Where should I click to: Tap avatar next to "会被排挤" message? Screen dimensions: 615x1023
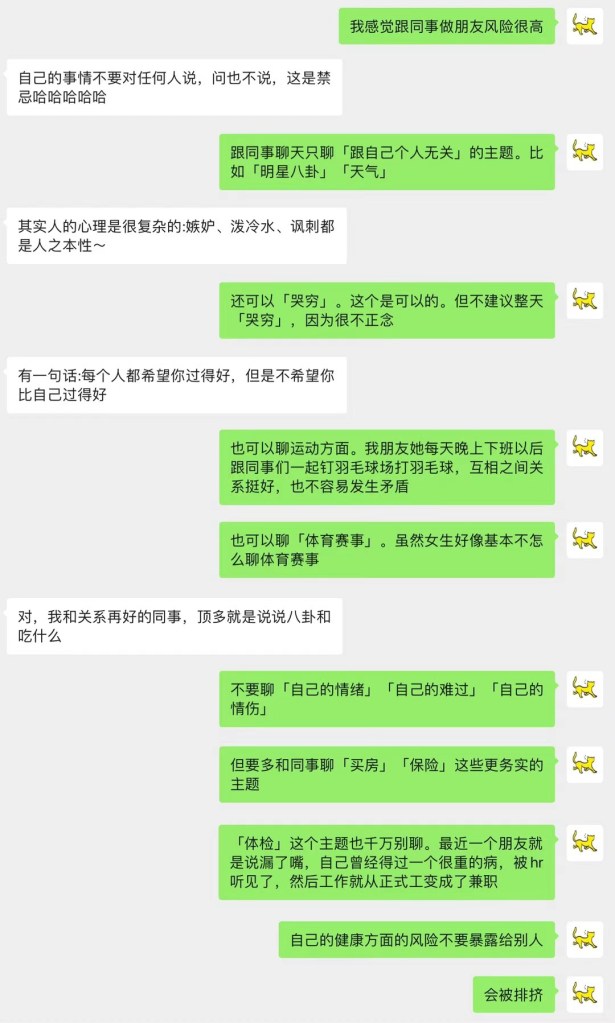pos(585,994)
